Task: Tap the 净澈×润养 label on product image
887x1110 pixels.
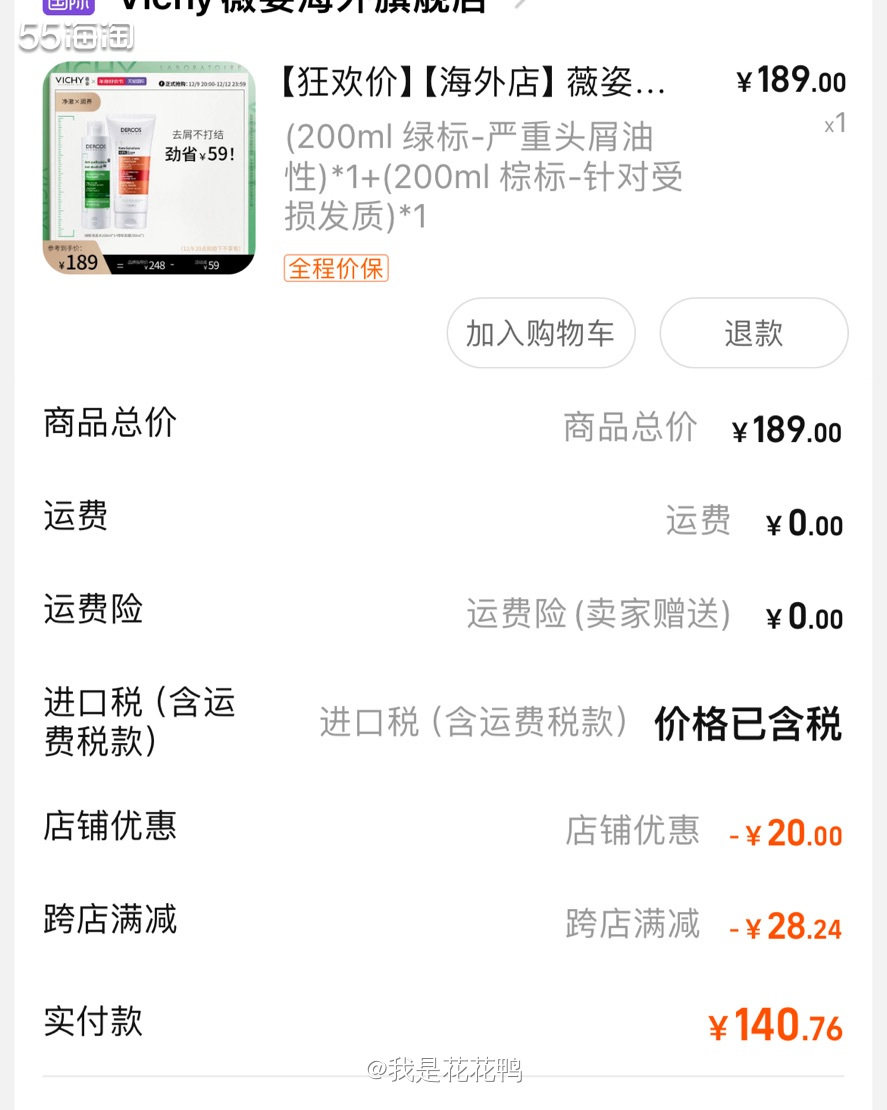Action: tap(80, 101)
